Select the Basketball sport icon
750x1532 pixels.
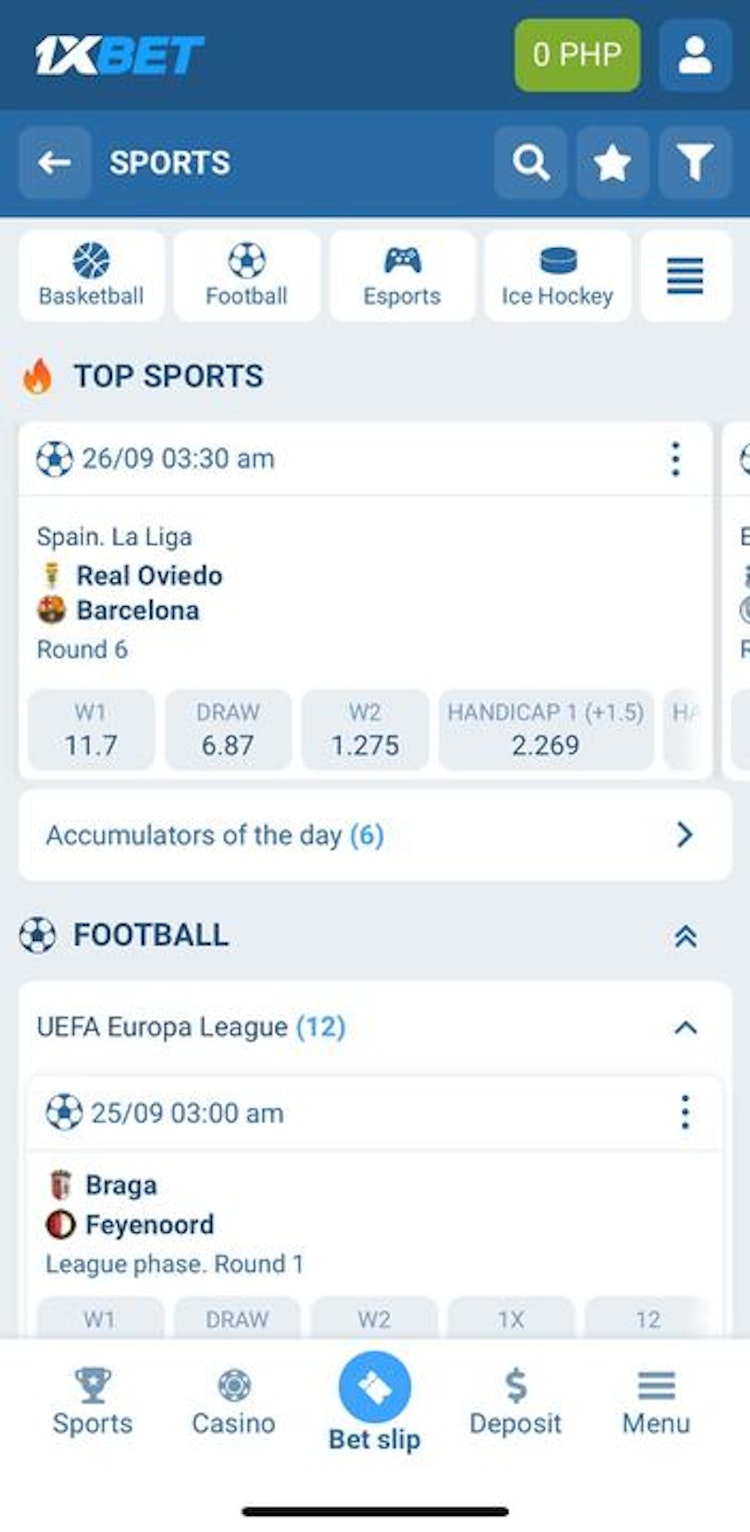pyautogui.click(x=91, y=276)
